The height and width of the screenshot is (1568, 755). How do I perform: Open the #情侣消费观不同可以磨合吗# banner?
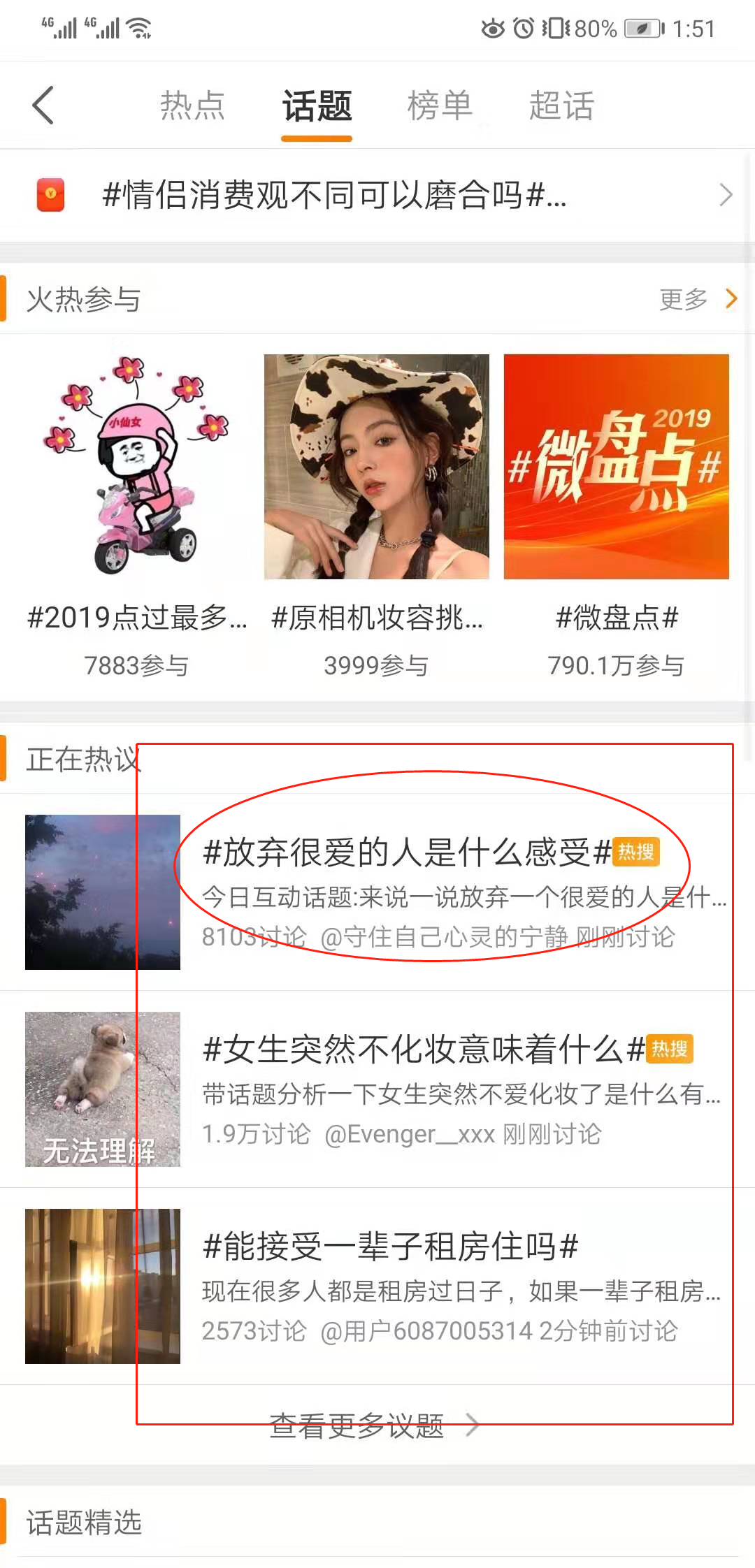[x=377, y=195]
